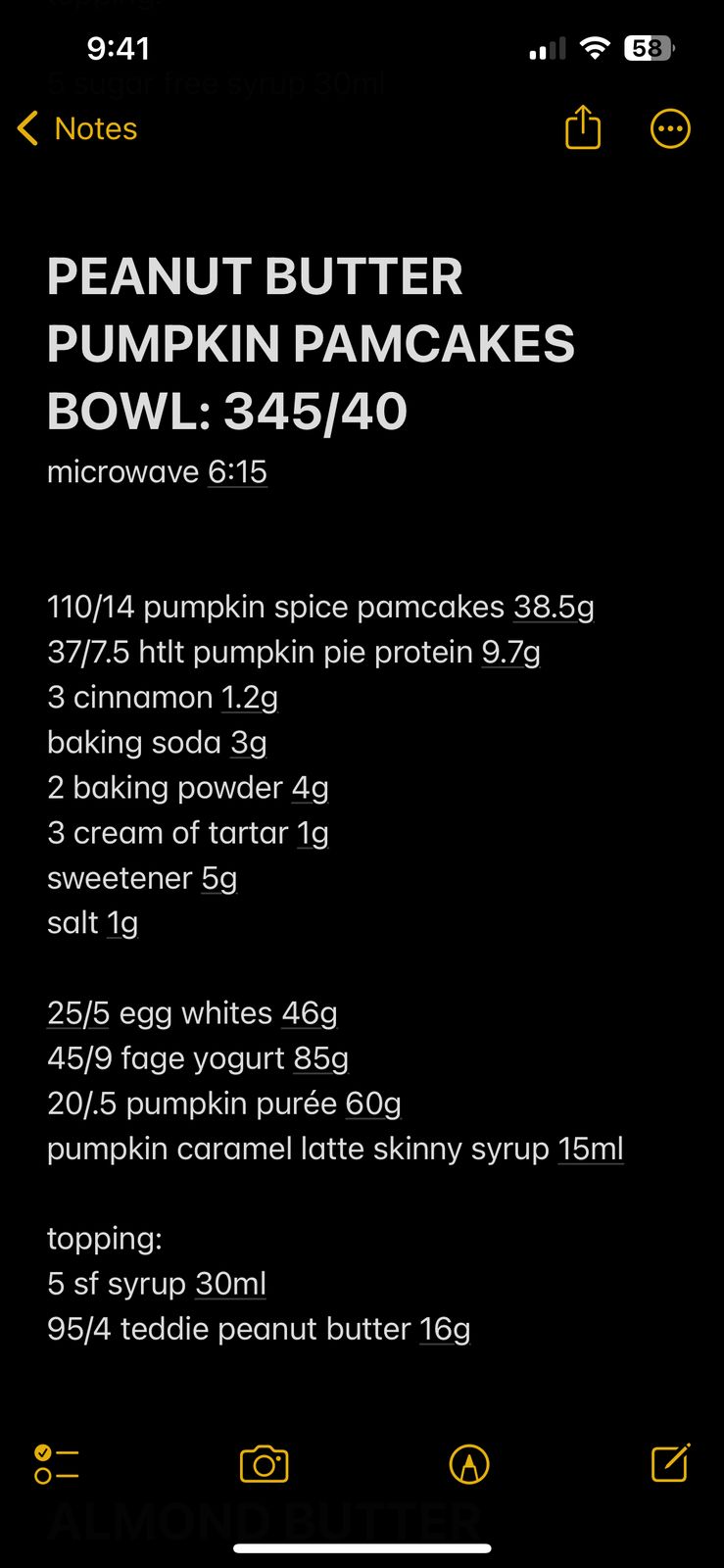Screen dimensions: 724x1568
Task: Tap the underlined 85g fage yogurt amount
Action: pyautogui.click(x=320, y=1058)
